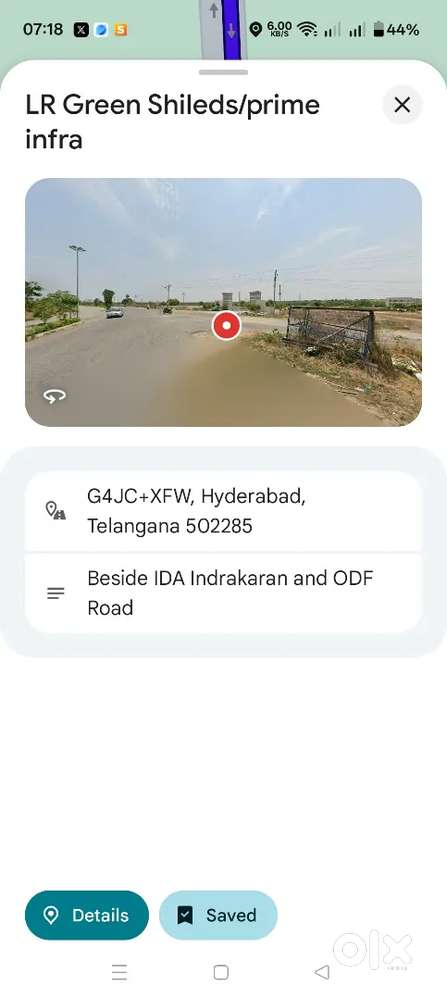
Task: Tap the sheet's top drag handle
Action: click(x=223, y=72)
